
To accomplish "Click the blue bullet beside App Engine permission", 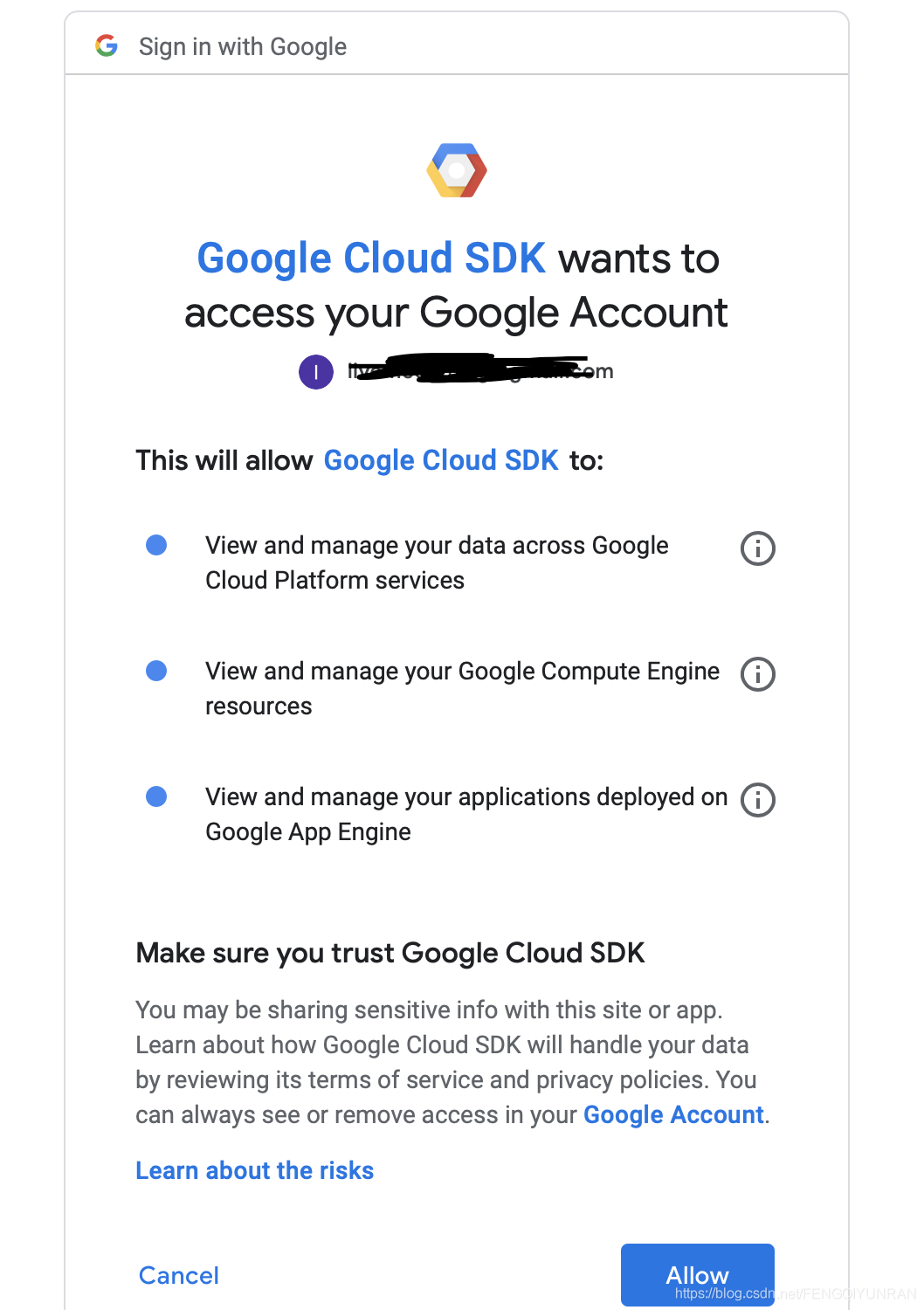I will click(156, 796).
